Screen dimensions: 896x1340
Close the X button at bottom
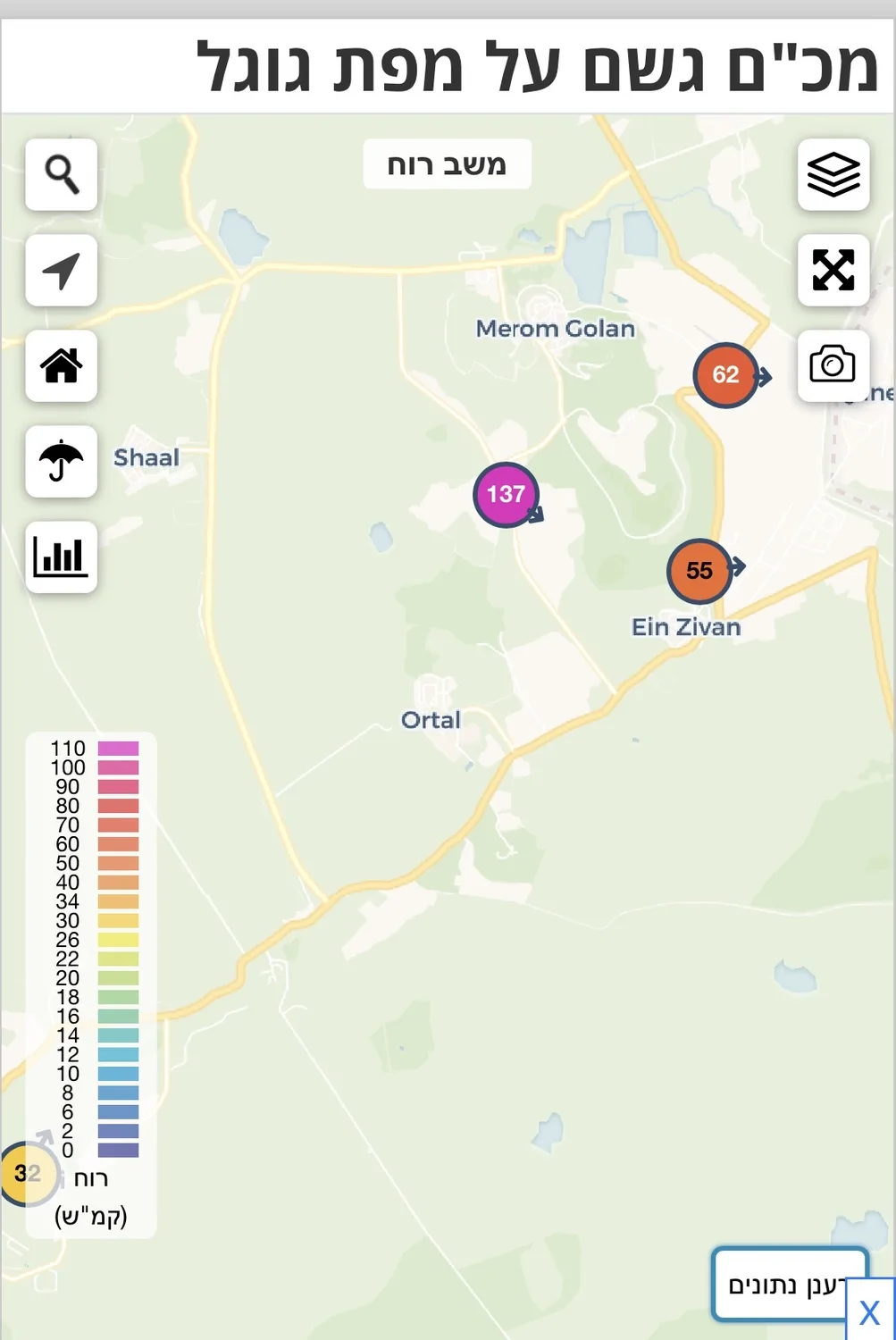869,1312
